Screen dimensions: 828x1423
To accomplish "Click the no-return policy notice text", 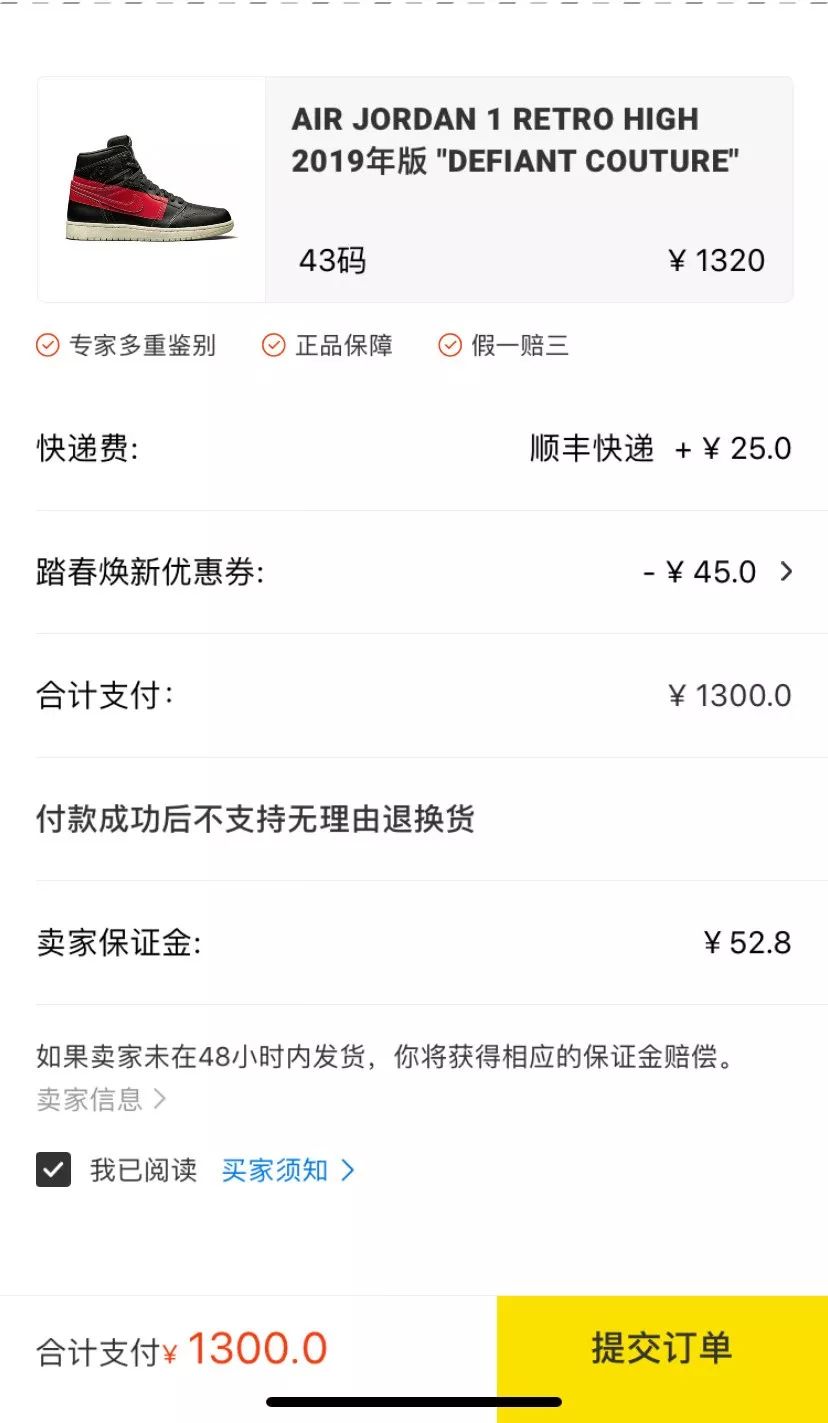I will point(253,819).
